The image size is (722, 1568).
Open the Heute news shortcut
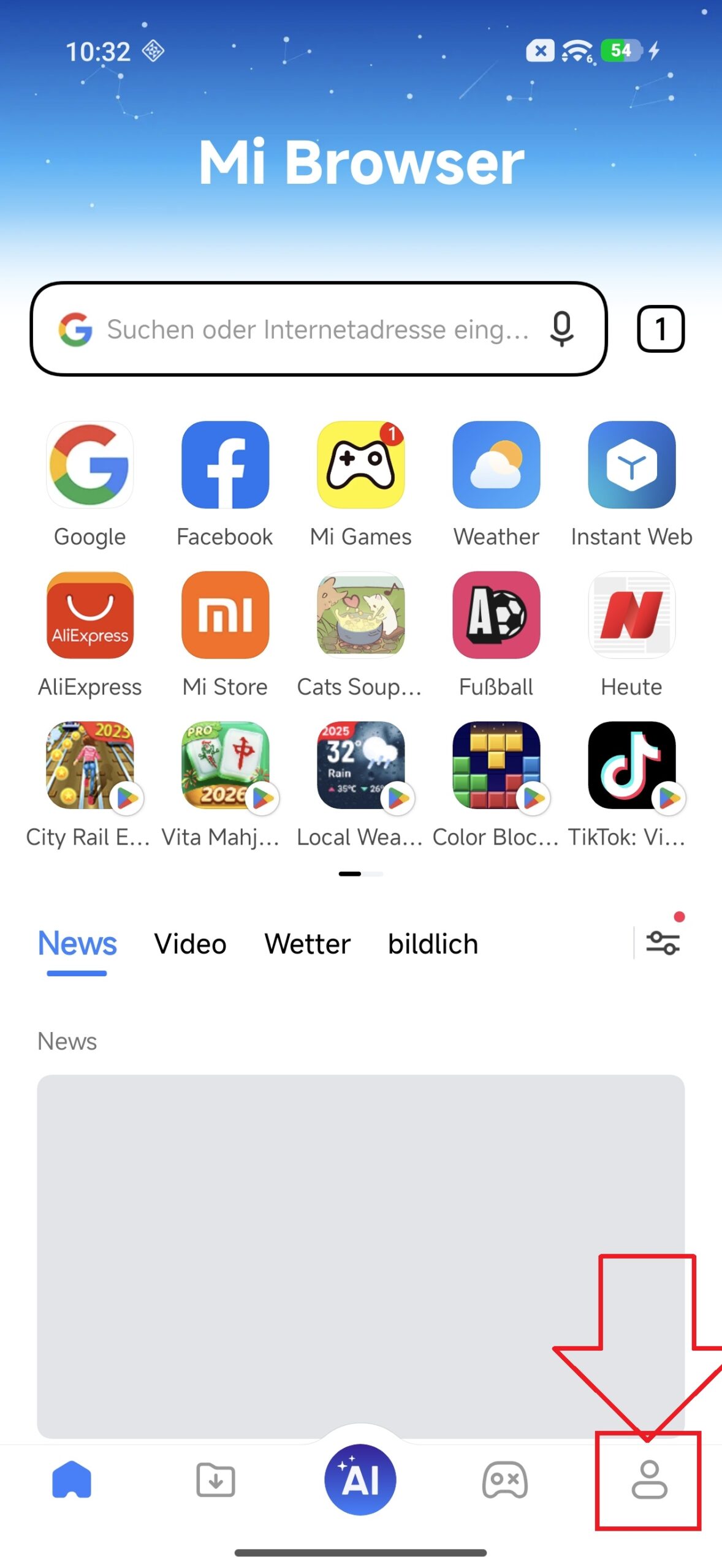631,616
